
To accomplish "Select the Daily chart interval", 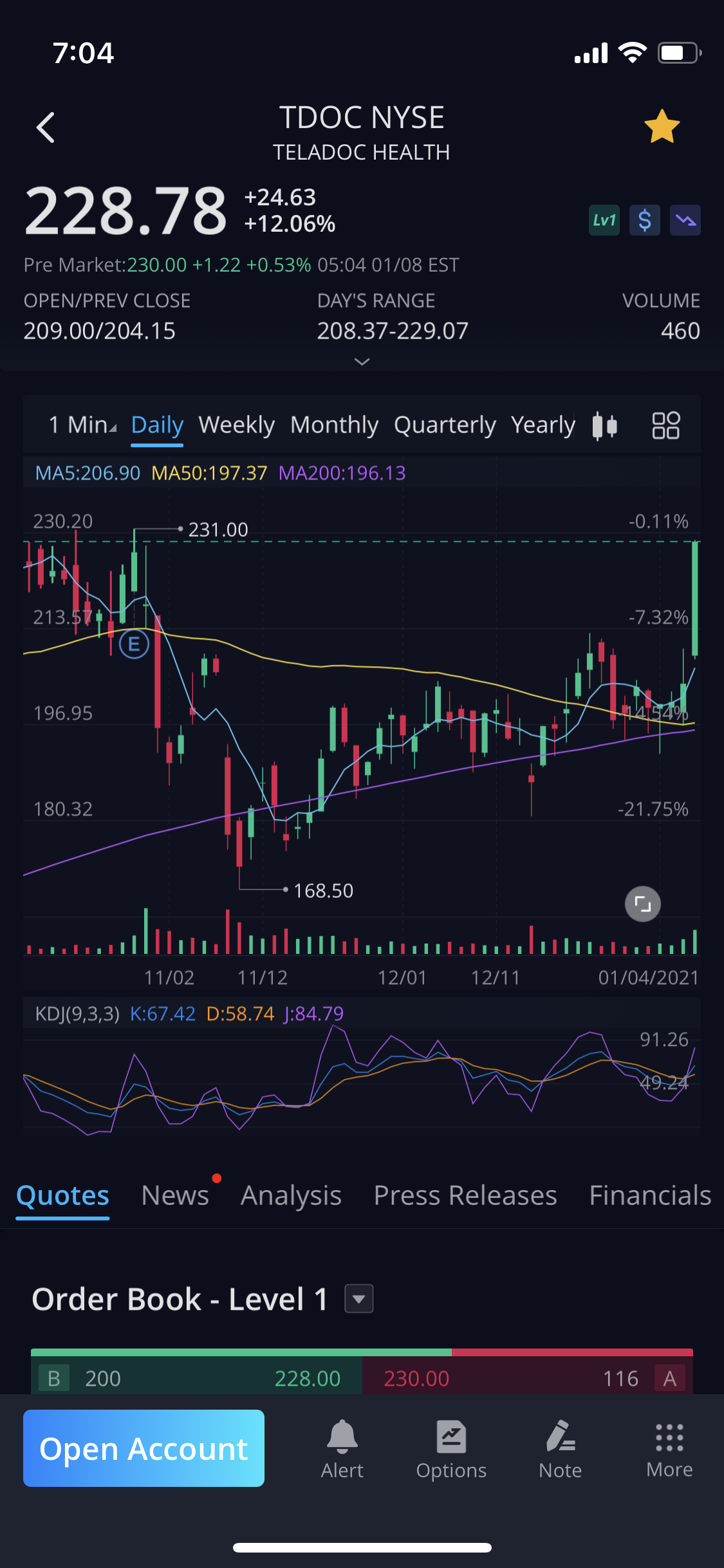I will pyautogui.click(x=157, y=425).
